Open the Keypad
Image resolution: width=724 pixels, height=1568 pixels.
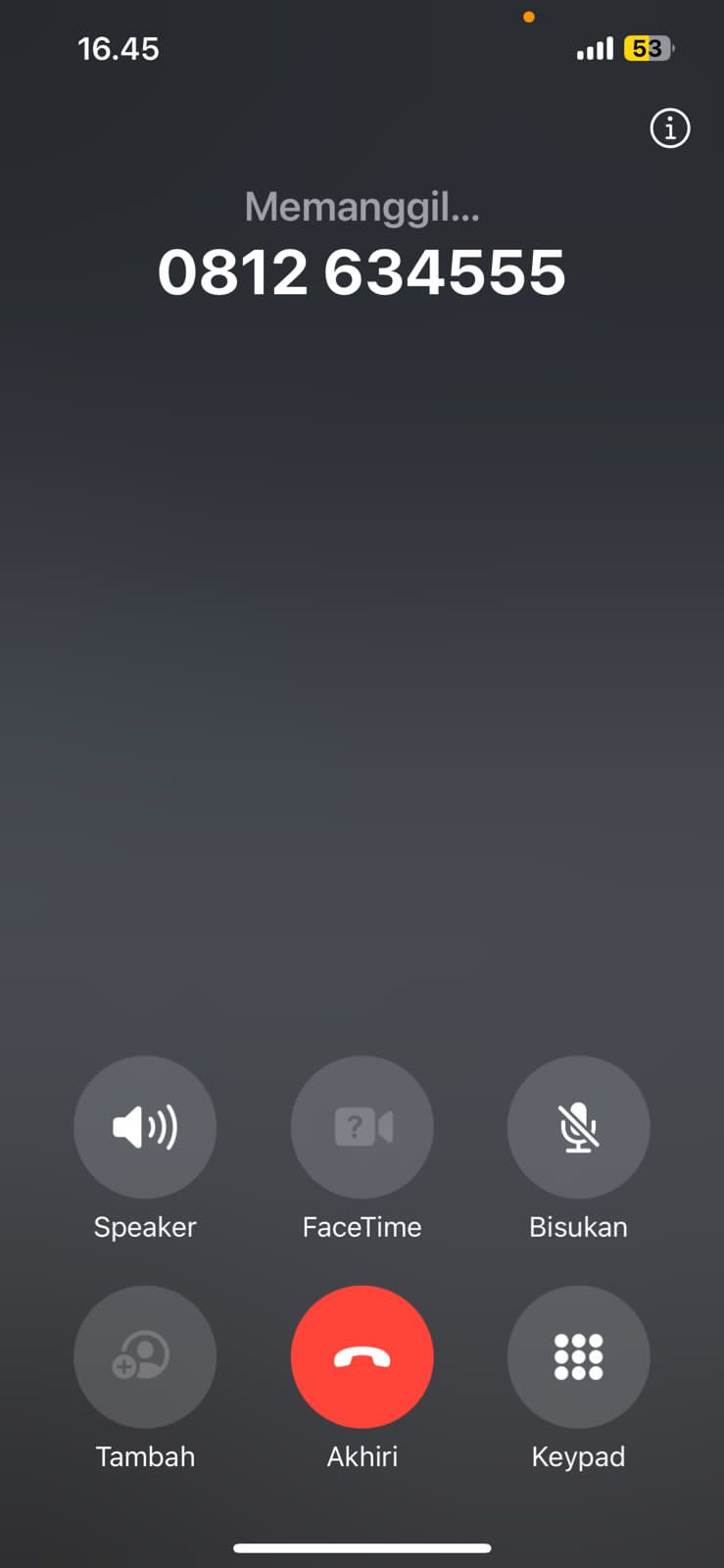click(578, 1356)
